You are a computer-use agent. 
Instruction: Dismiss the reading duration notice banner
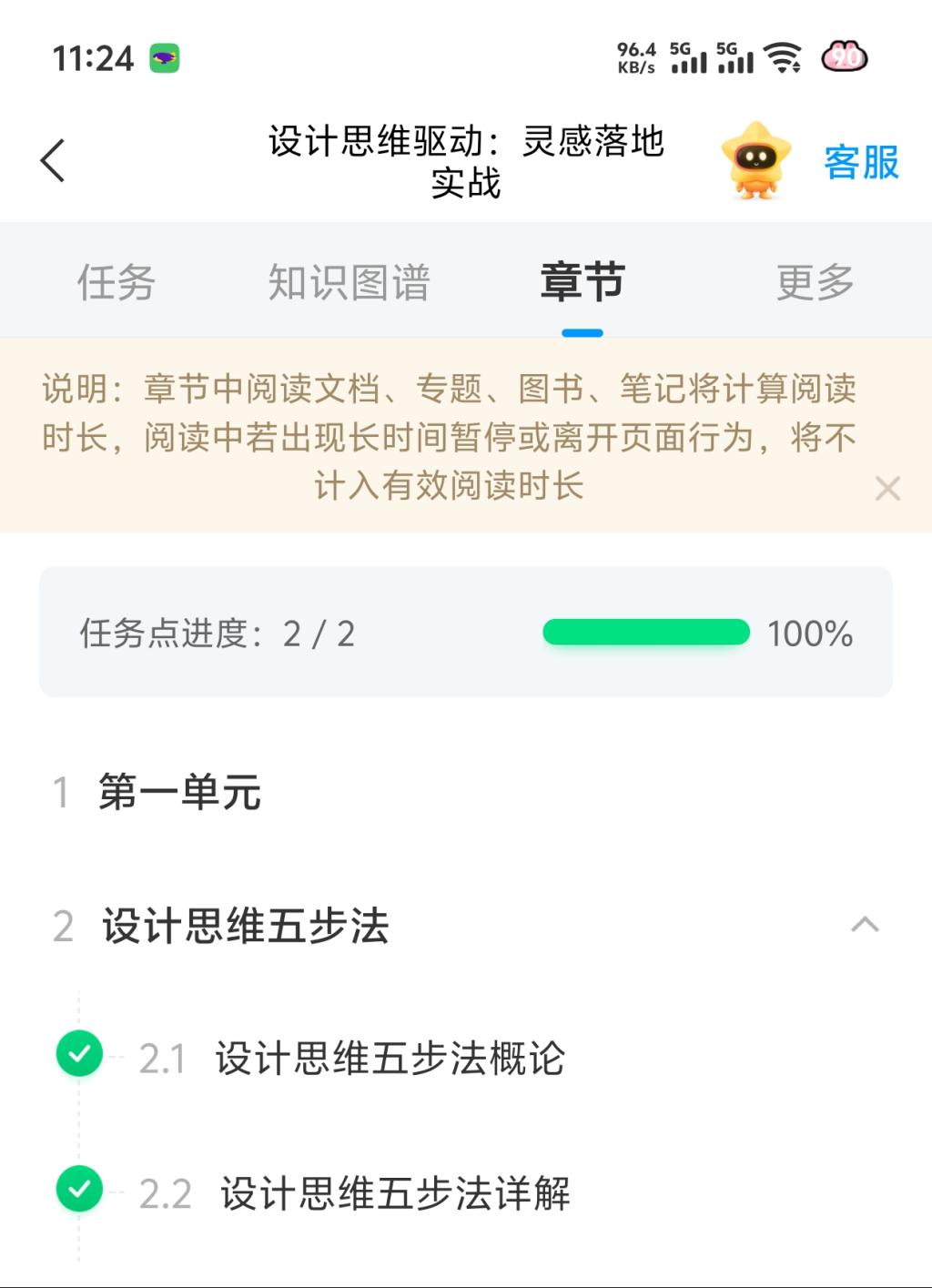[x=887, y=489]
